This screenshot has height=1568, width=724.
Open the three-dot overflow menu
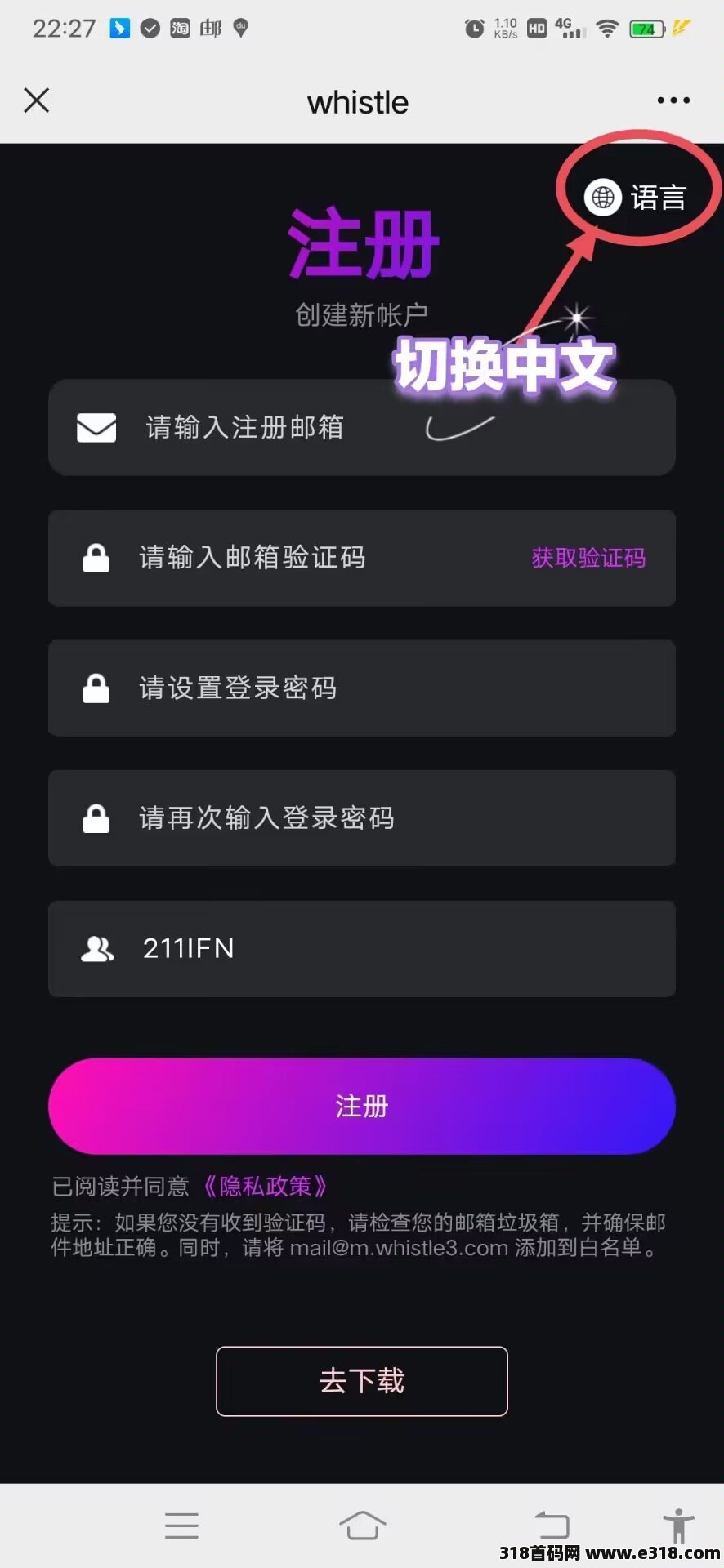point(673,100)
